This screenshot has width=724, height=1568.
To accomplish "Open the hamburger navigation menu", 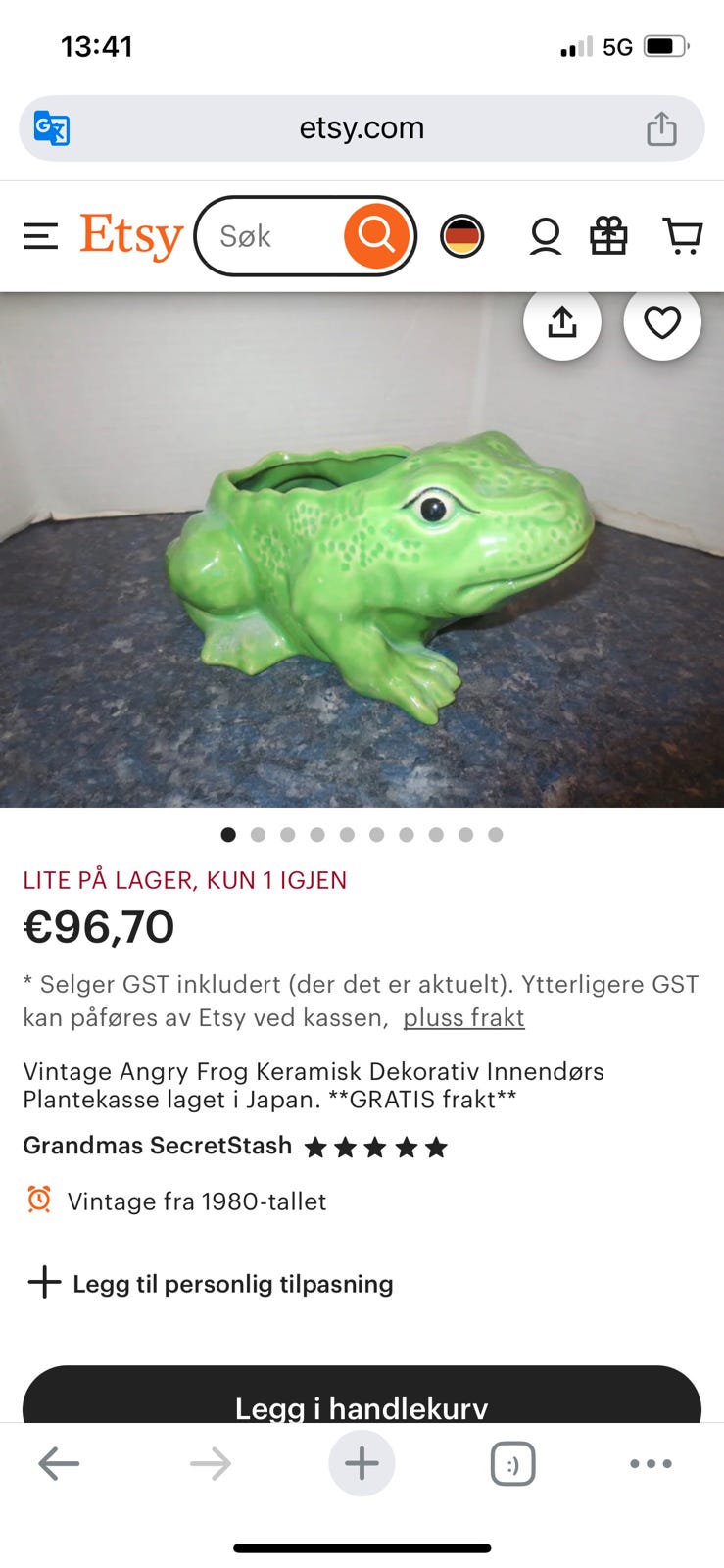I will pyautogui.click(x=40, y=235).
